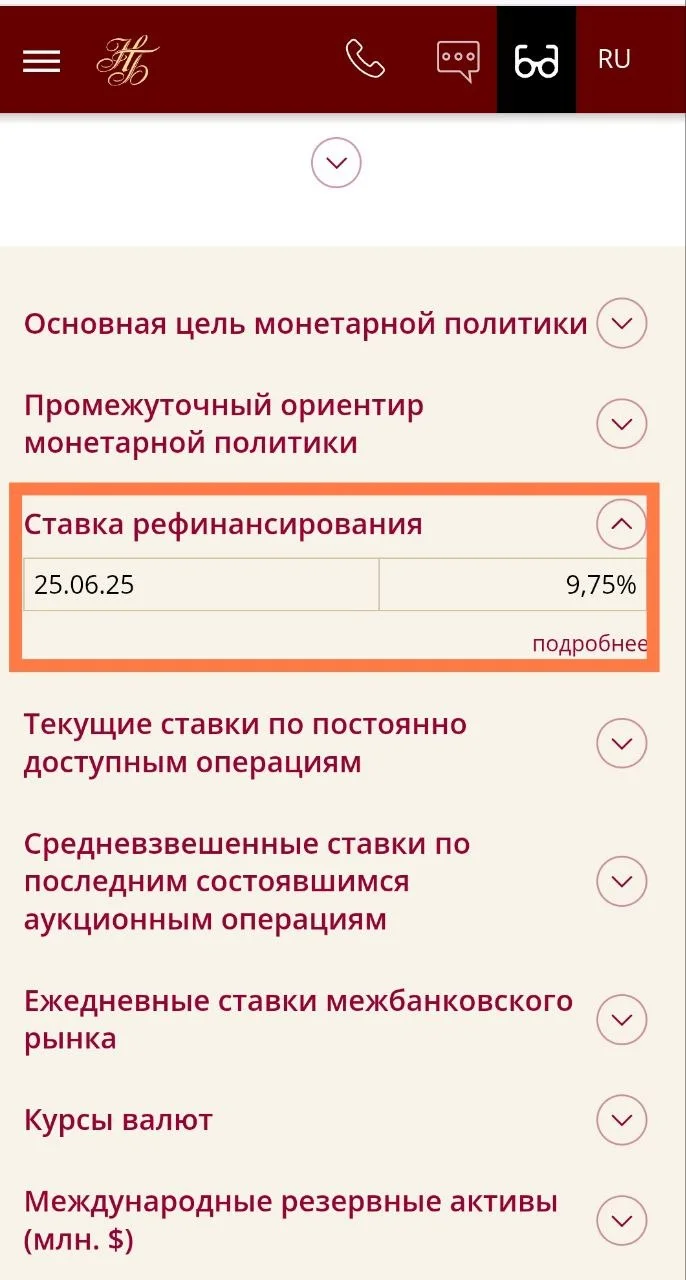Expand Международные резервные активы section

coord(621,1220)
